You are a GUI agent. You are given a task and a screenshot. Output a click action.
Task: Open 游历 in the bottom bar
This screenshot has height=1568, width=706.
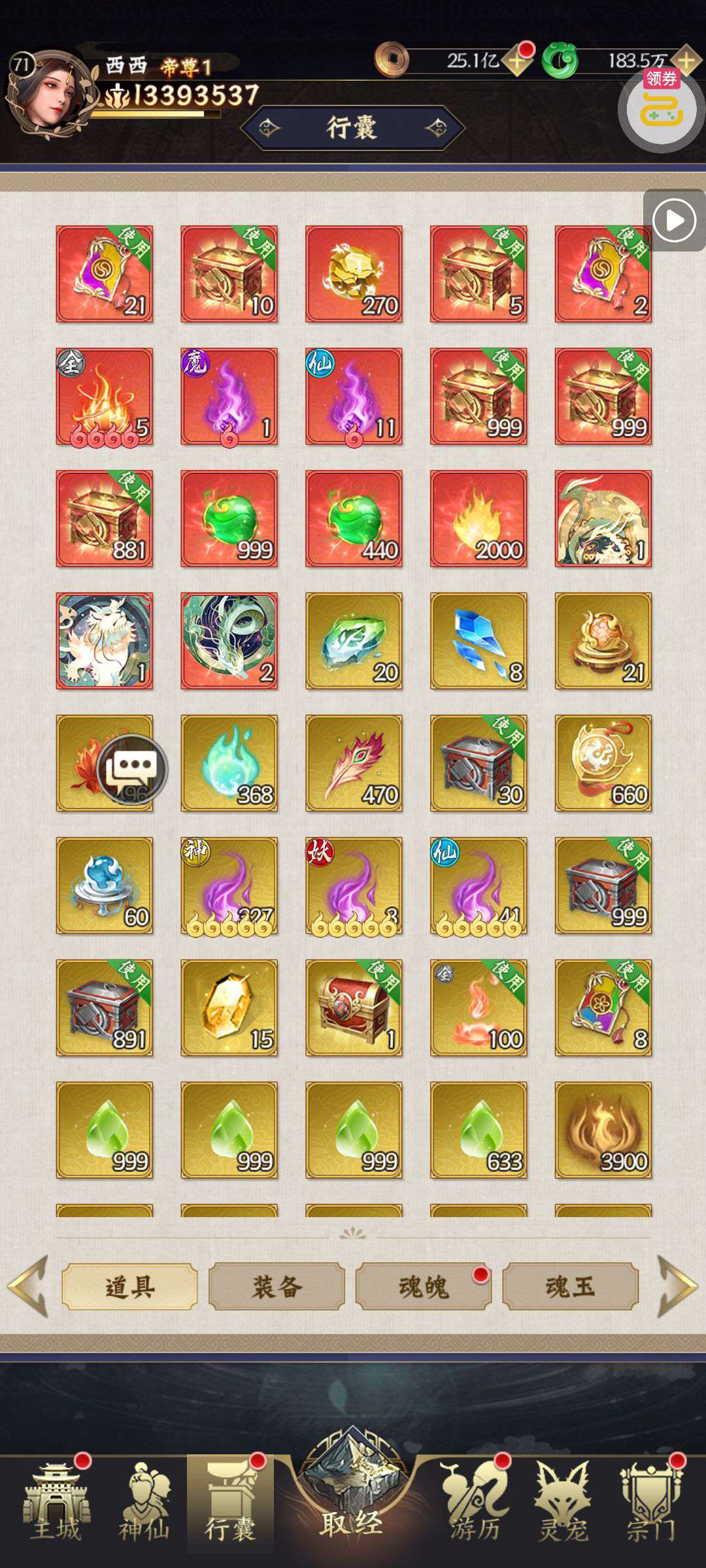tap(475, 1505)
